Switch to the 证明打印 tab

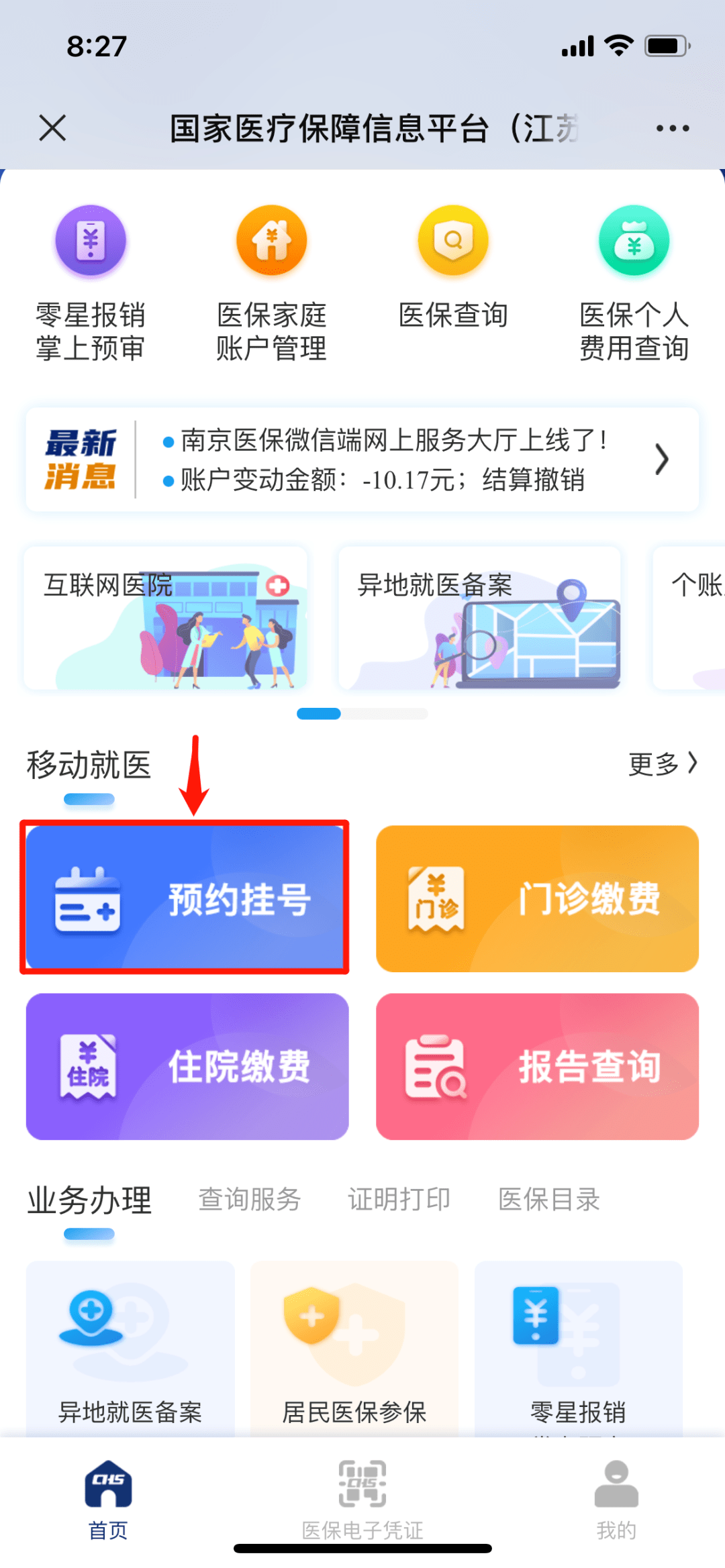pyautogui.click(x=399, y=1199)
